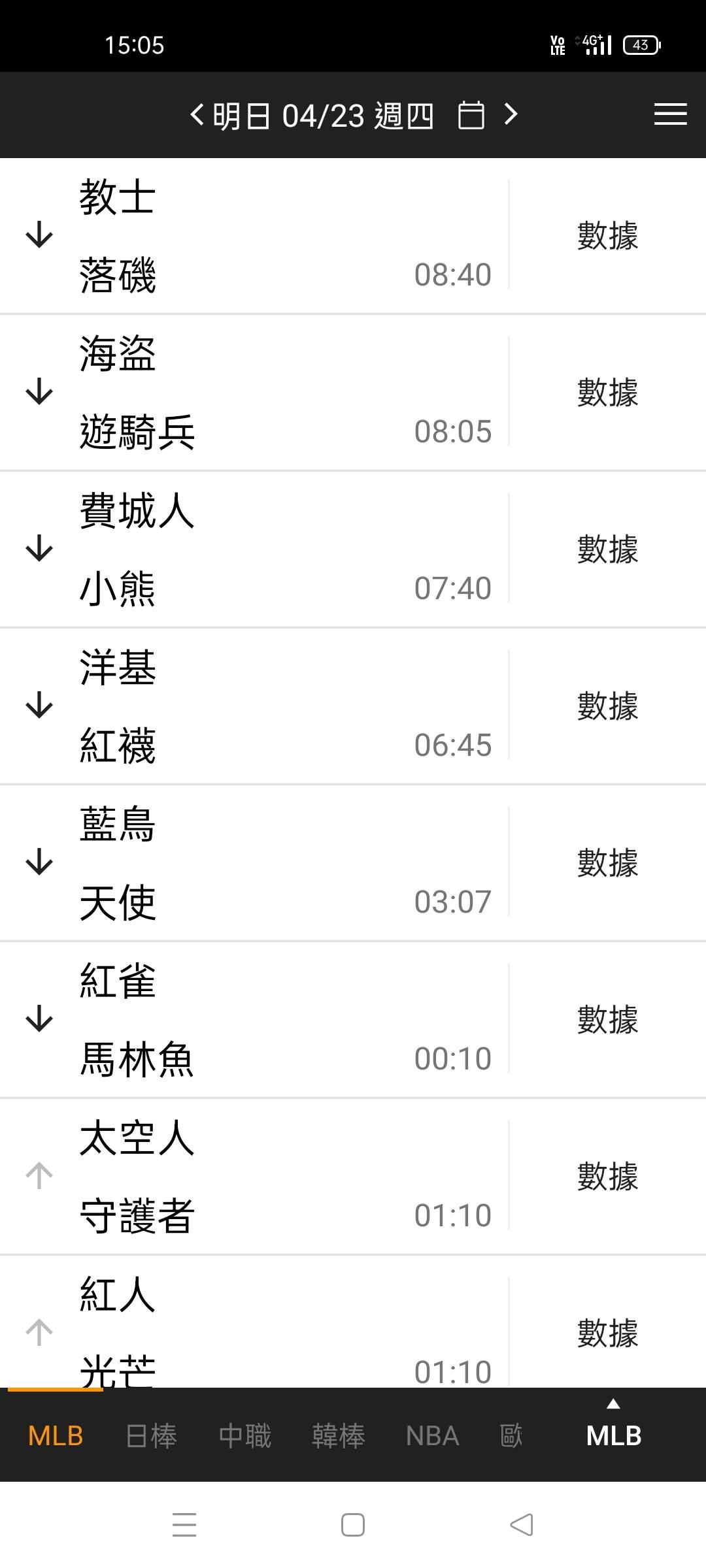The image size is (706, 1568).
Task: Expand the 洋基 vs 紅襪 game row
Action: coord(39,706)
